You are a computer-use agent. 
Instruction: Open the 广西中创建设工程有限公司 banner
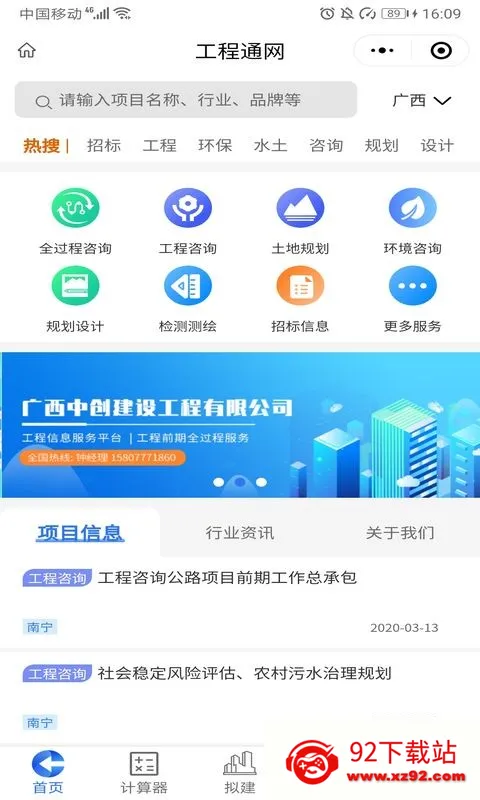pyautogui.click(x=240, y=424)
